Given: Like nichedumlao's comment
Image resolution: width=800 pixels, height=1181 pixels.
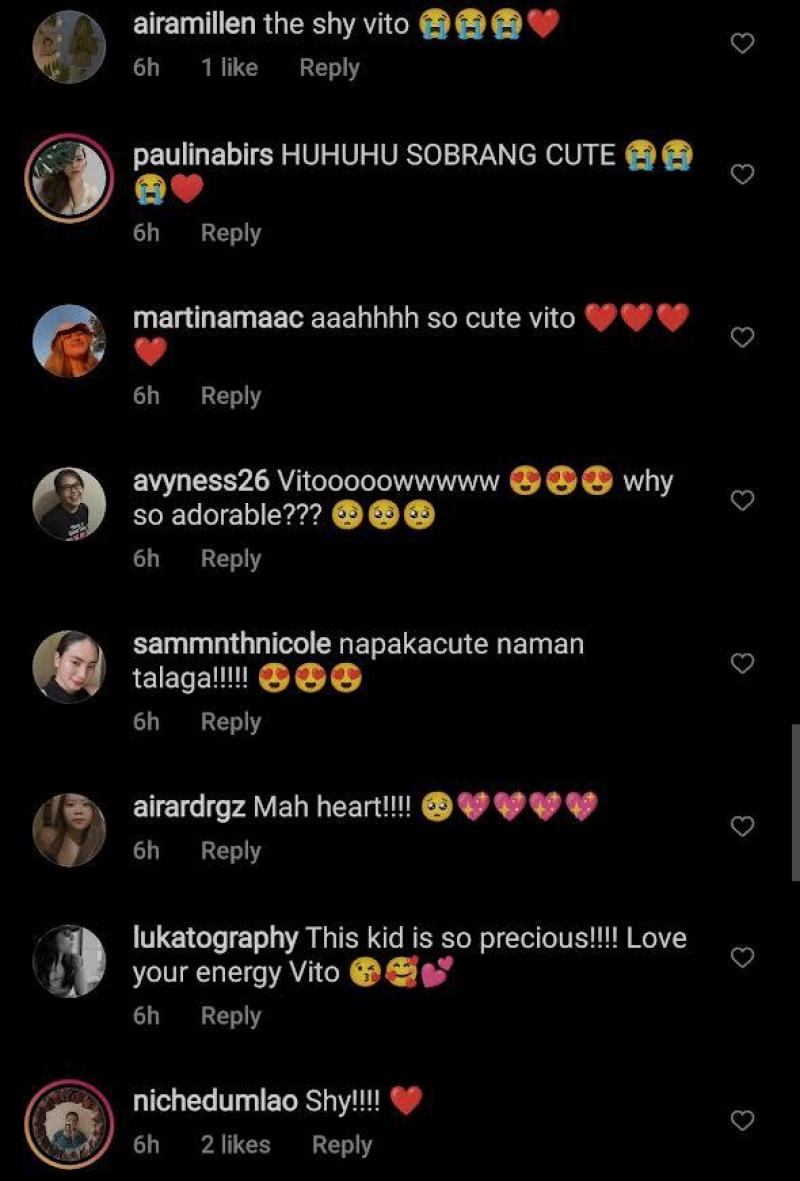Looking at the screenshot, I should point(742,1120).
